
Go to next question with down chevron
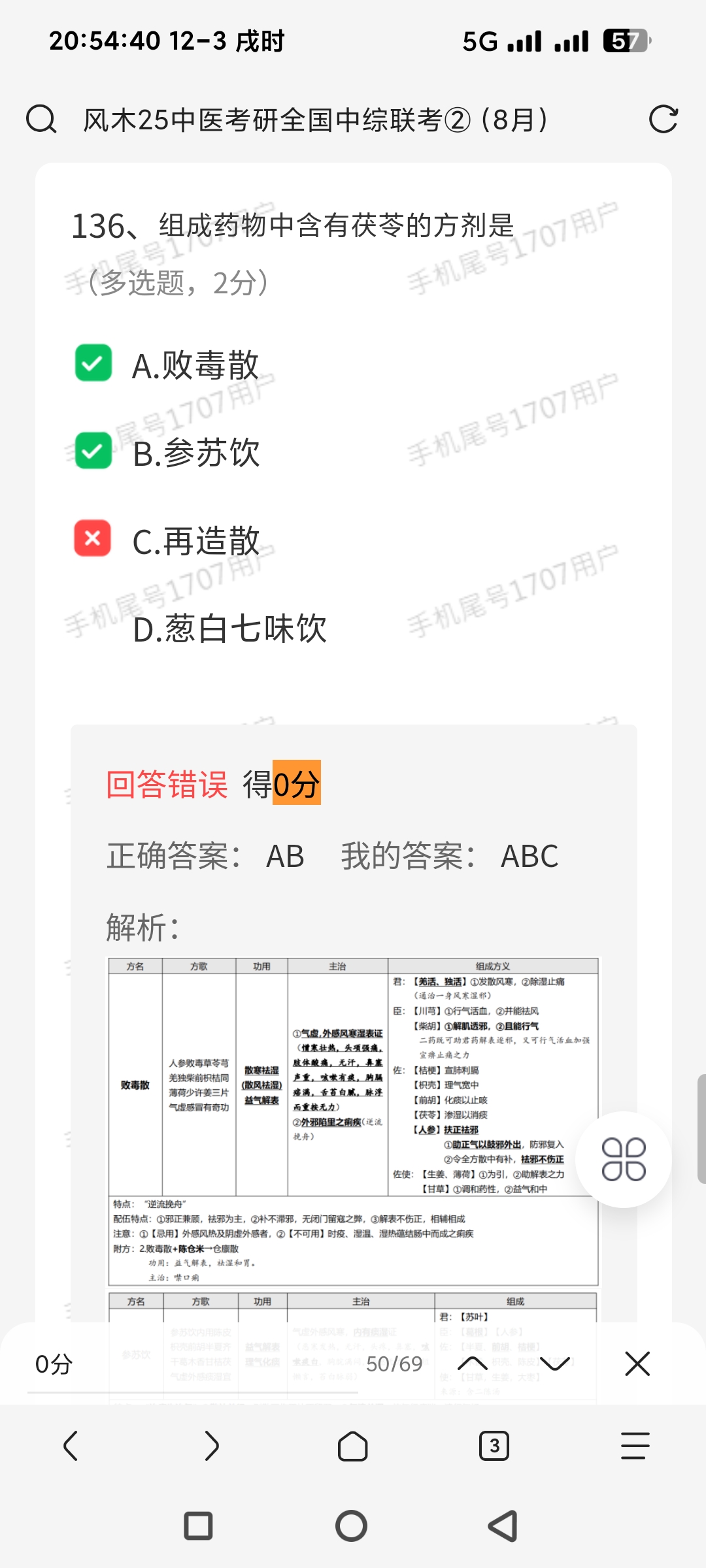[x=555, y=1364]
